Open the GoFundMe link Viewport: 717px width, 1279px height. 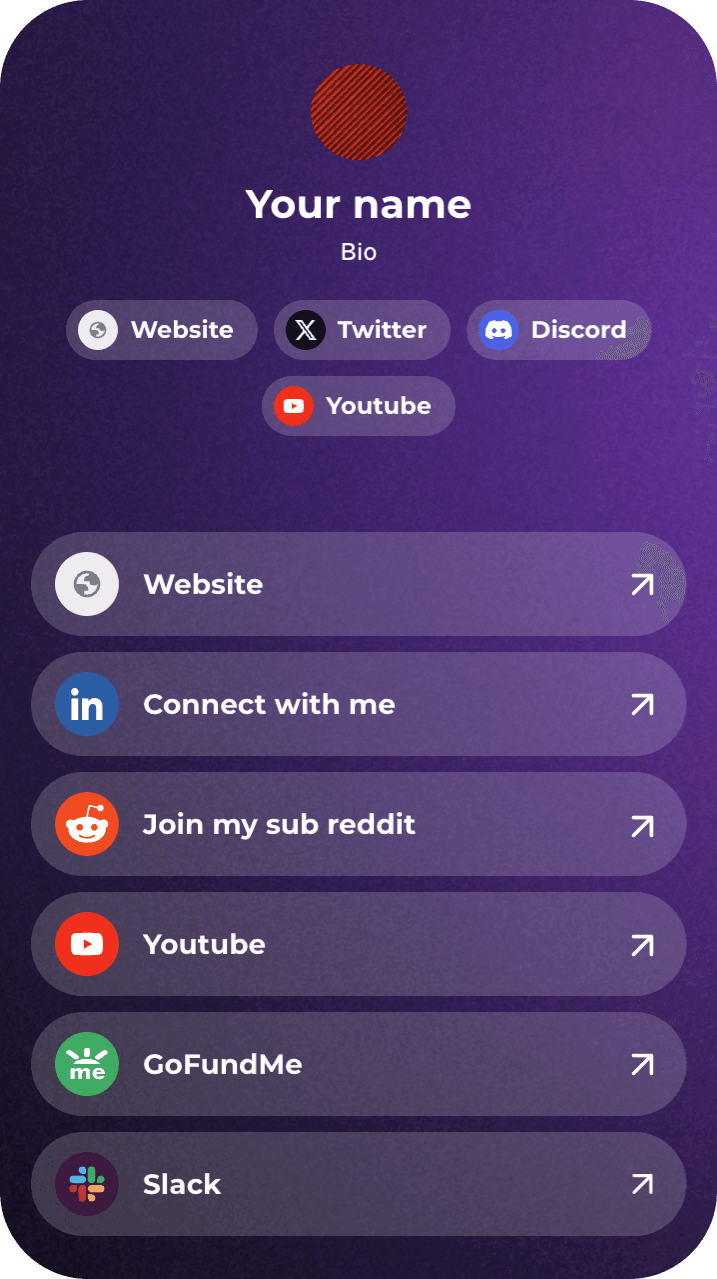pyautogui.click(x=358, y=1064)
